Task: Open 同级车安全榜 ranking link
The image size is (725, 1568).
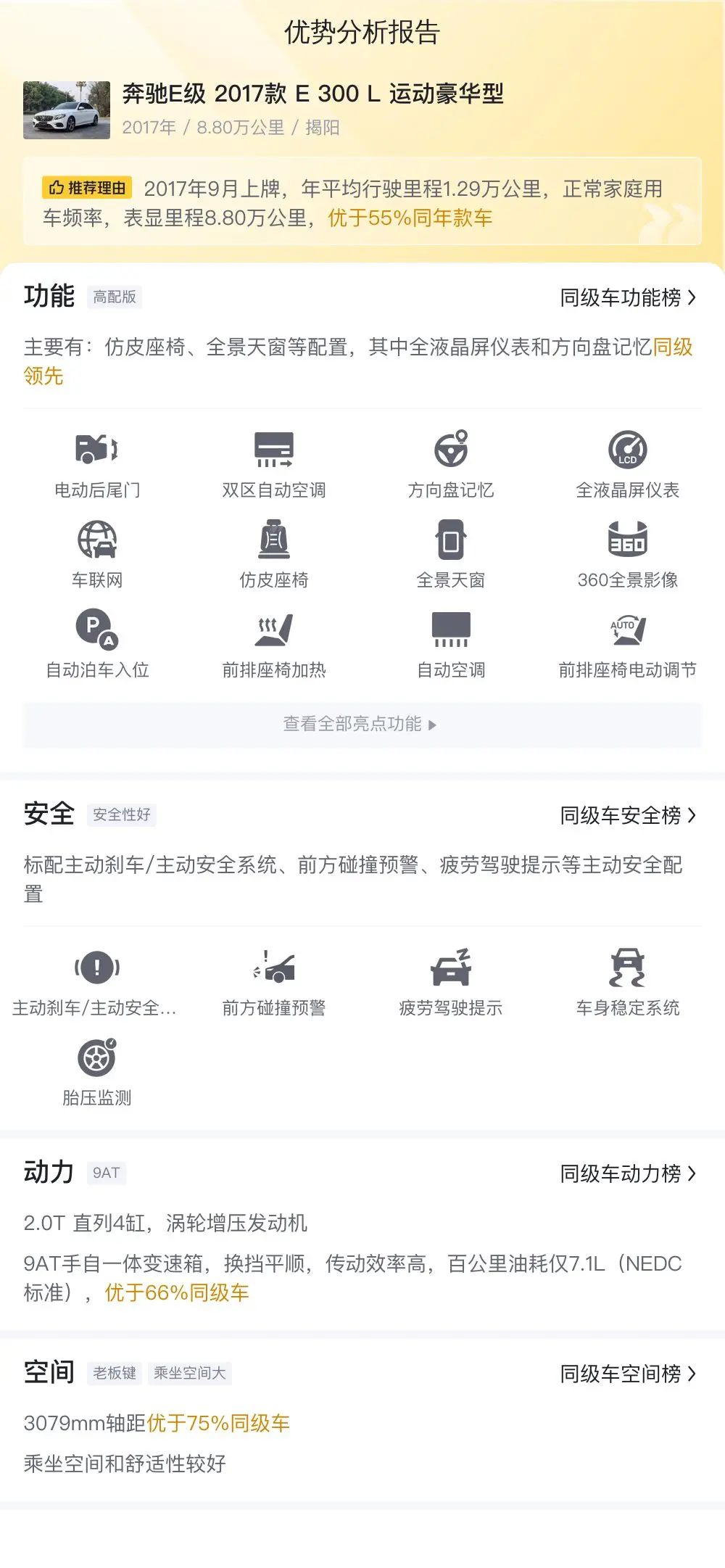Action: [628, 815]
